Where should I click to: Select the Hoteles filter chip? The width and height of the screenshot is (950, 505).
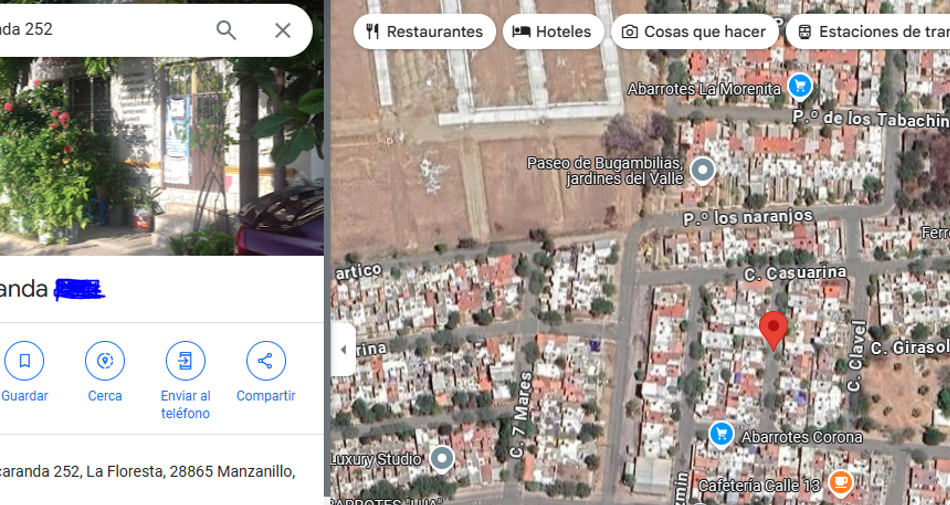tap(552, 32)
